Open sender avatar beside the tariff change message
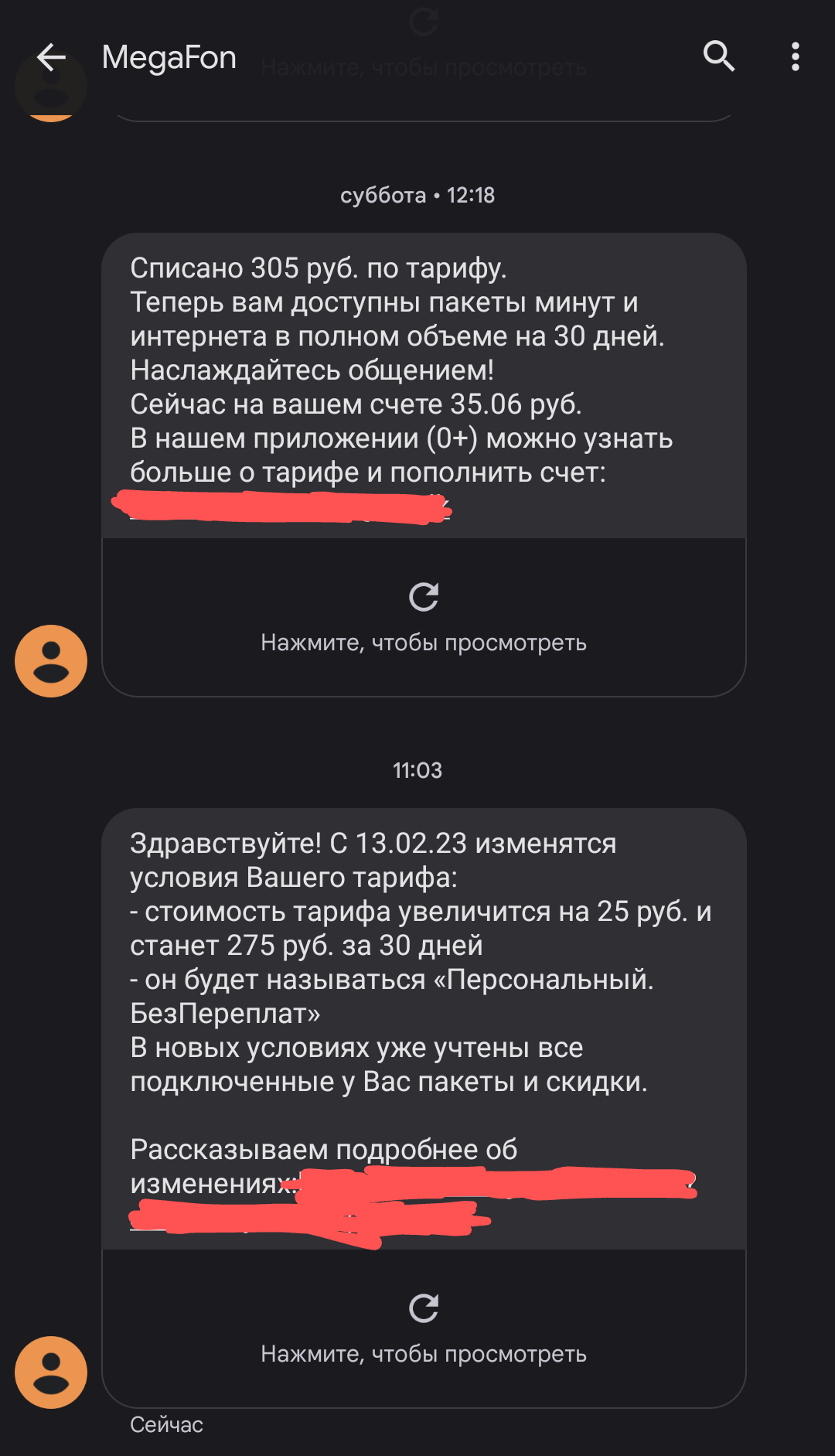835x1456 pixels. 51,1372
